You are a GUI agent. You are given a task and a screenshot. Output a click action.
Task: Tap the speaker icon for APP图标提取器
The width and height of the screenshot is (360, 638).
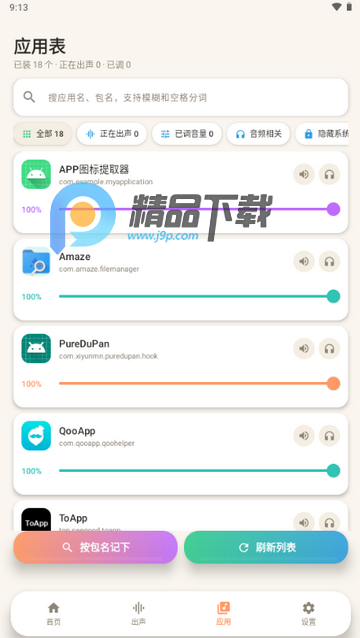304,175
